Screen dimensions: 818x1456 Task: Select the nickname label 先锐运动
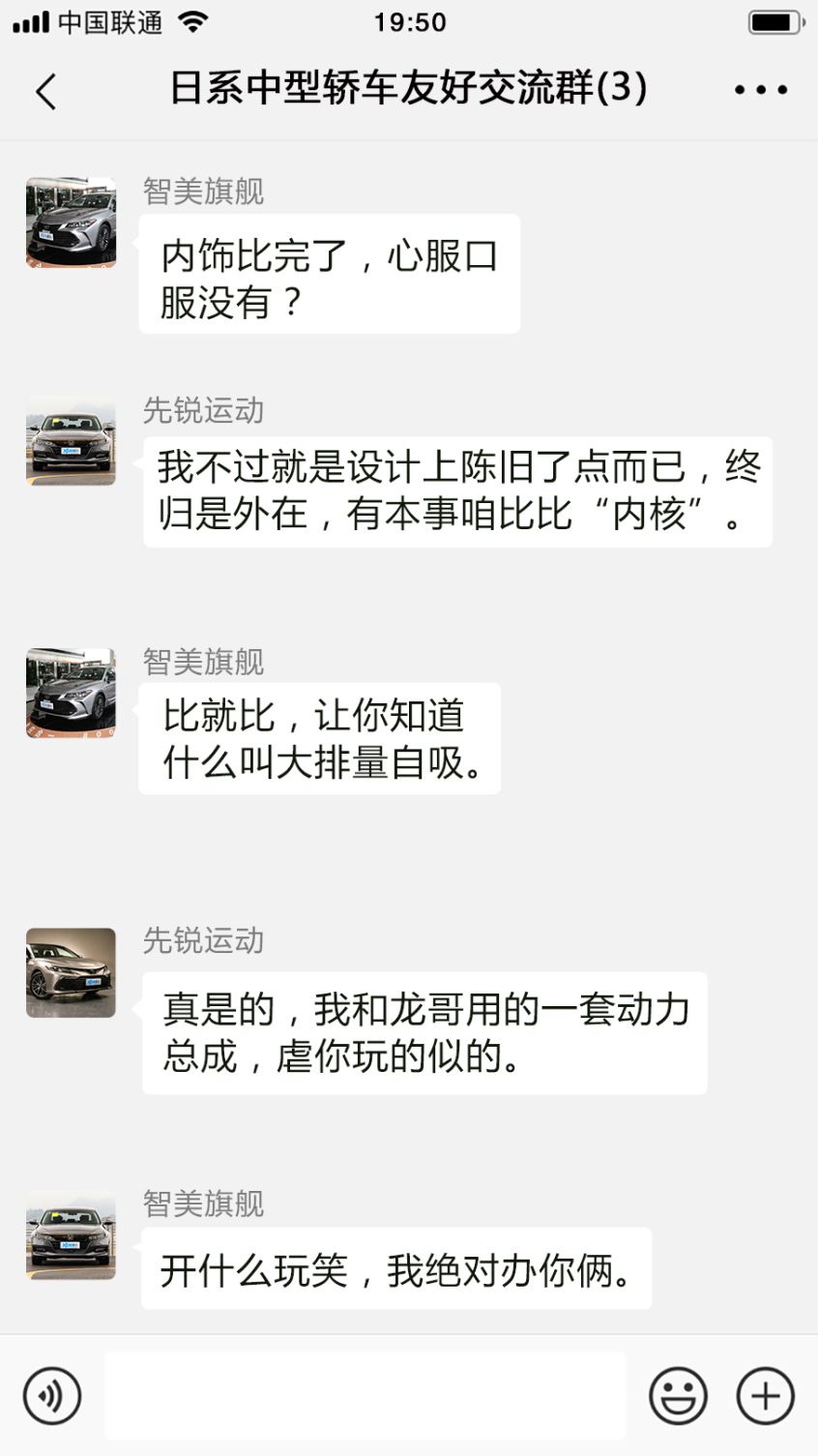click(x=203, y=410)
